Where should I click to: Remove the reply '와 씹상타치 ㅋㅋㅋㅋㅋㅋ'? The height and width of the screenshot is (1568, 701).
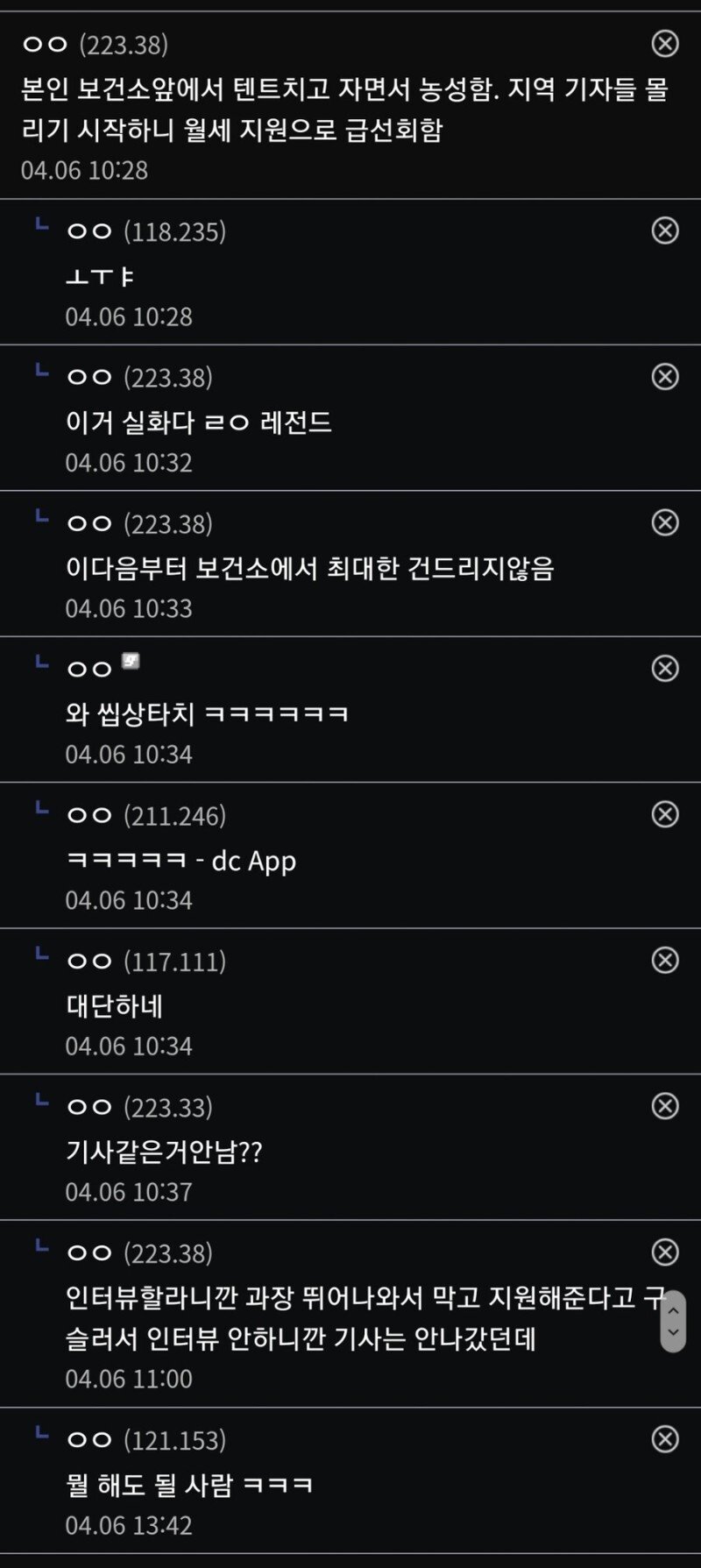[665, 669]
